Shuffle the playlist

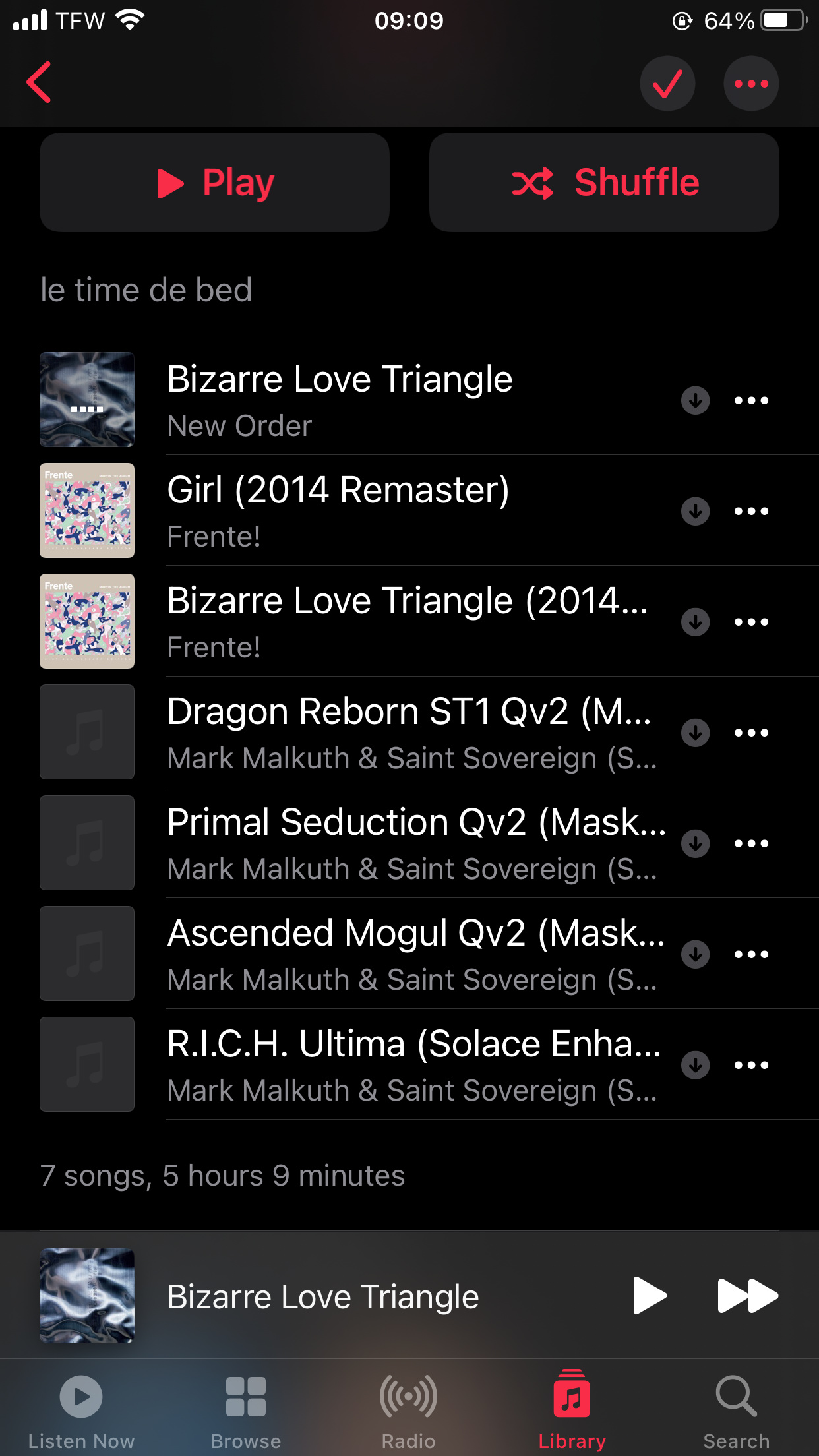point(604,183)
